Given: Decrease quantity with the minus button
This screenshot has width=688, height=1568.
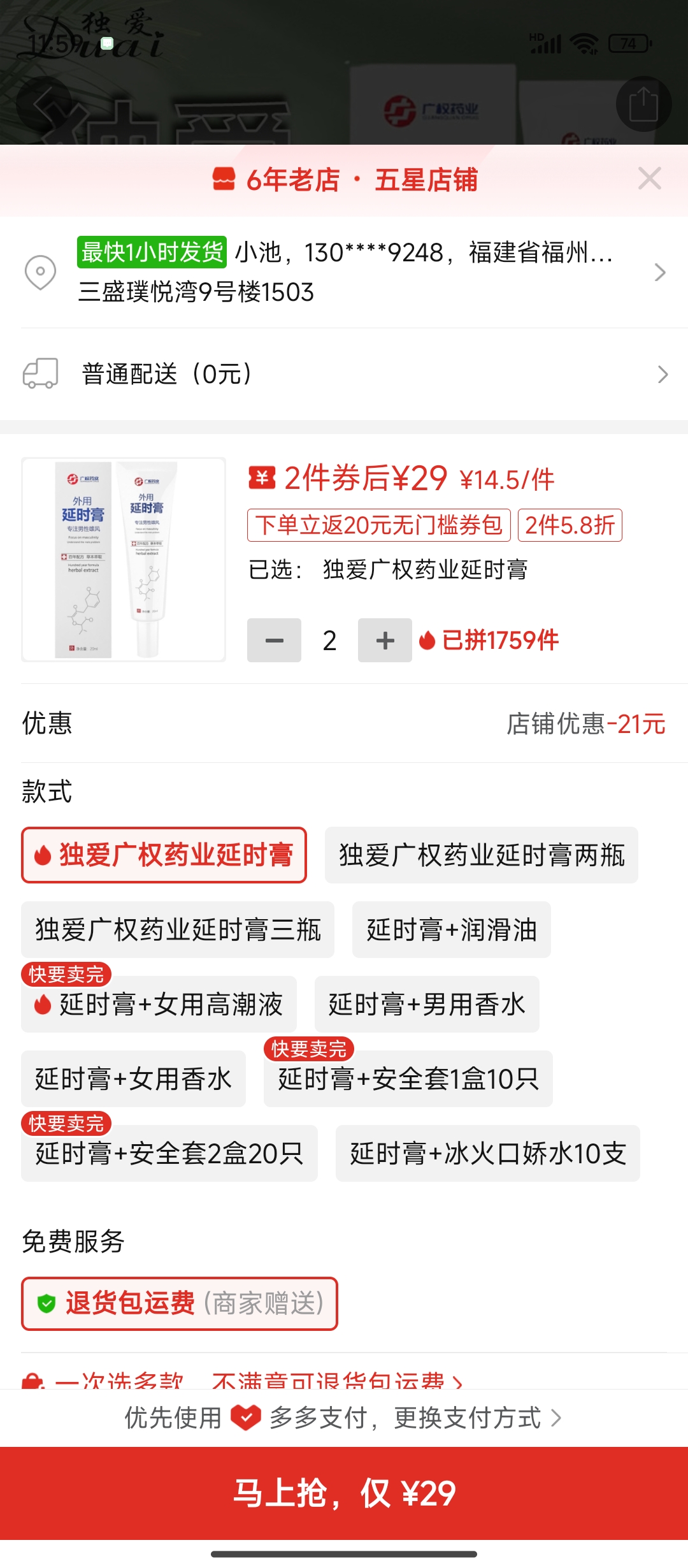Looking at the screenshot, I should pos(274,641).
